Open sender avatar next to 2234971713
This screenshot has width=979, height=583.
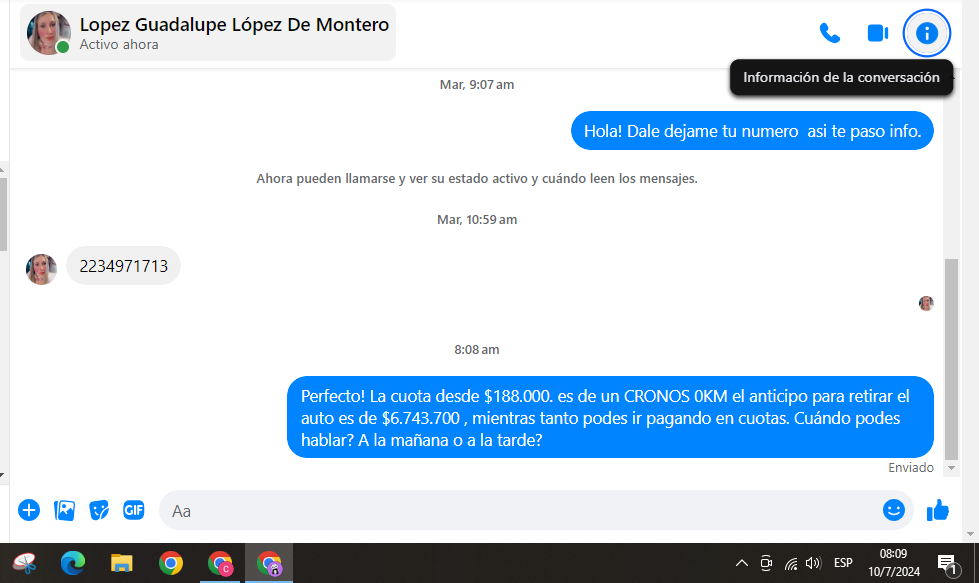pos(41,268)
